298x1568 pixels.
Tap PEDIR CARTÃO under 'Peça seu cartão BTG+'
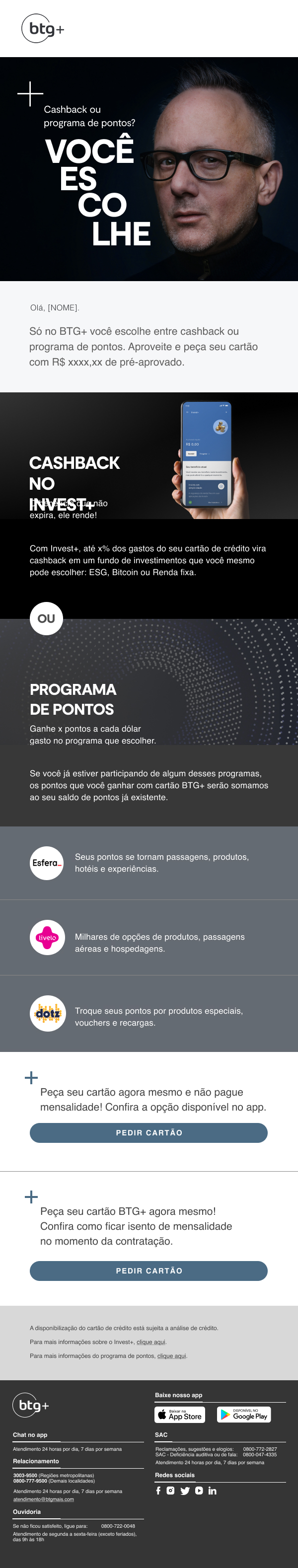point(149,1270)
